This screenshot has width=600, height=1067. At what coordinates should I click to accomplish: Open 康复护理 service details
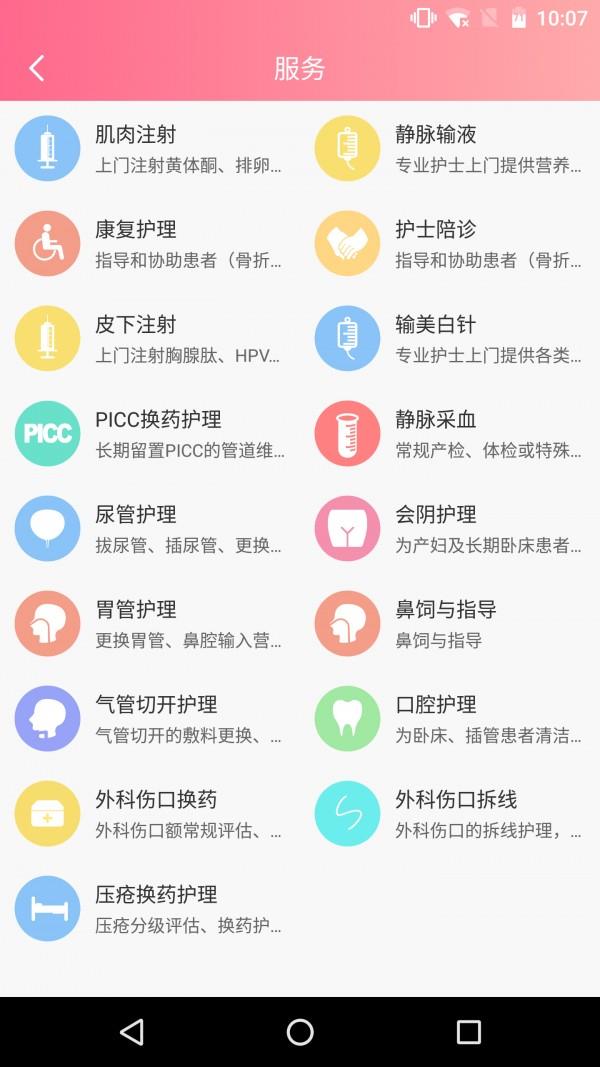coord(150,243)
